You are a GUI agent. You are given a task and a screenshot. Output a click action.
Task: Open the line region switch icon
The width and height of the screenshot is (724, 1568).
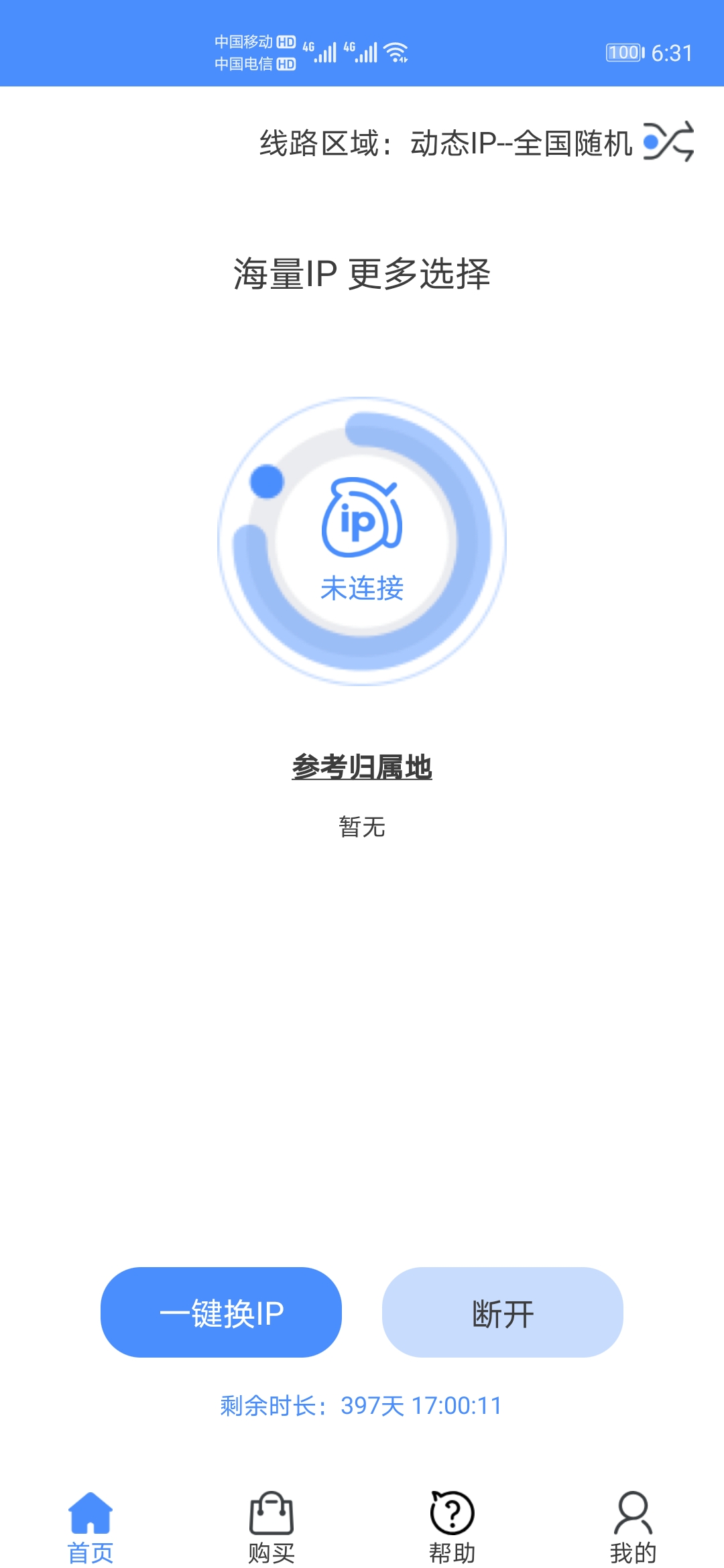[668, 142]
